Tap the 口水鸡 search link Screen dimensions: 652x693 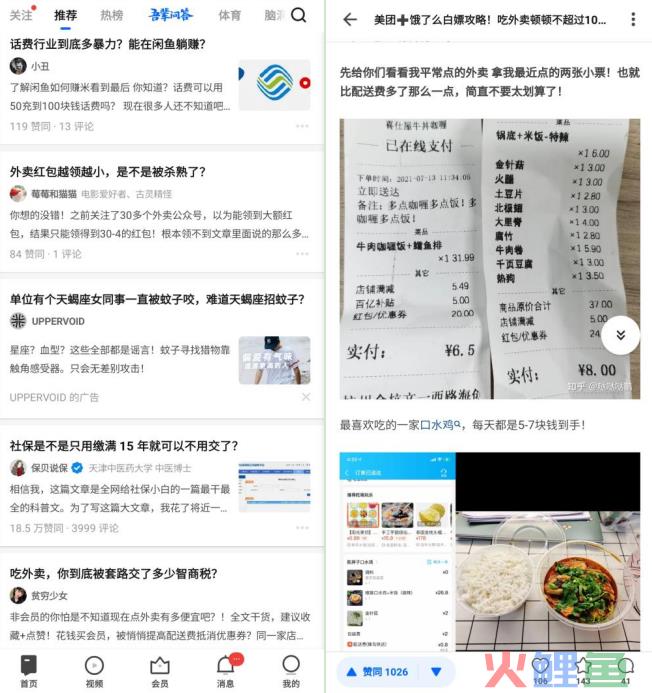coord(440,425)
